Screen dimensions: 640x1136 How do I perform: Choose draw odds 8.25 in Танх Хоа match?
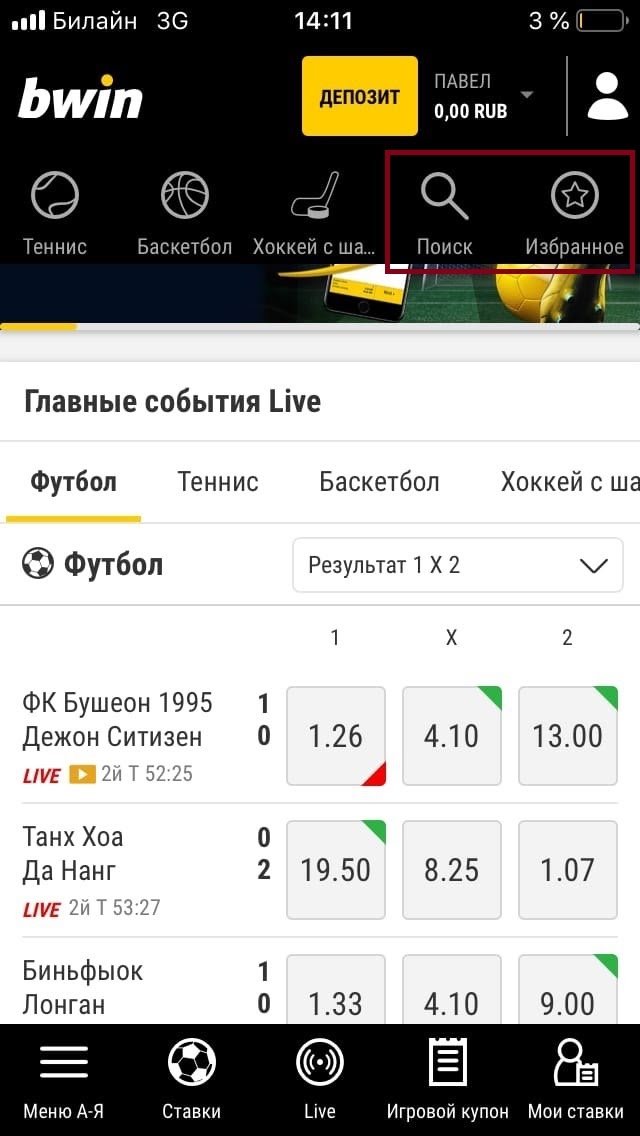(451, 870)
